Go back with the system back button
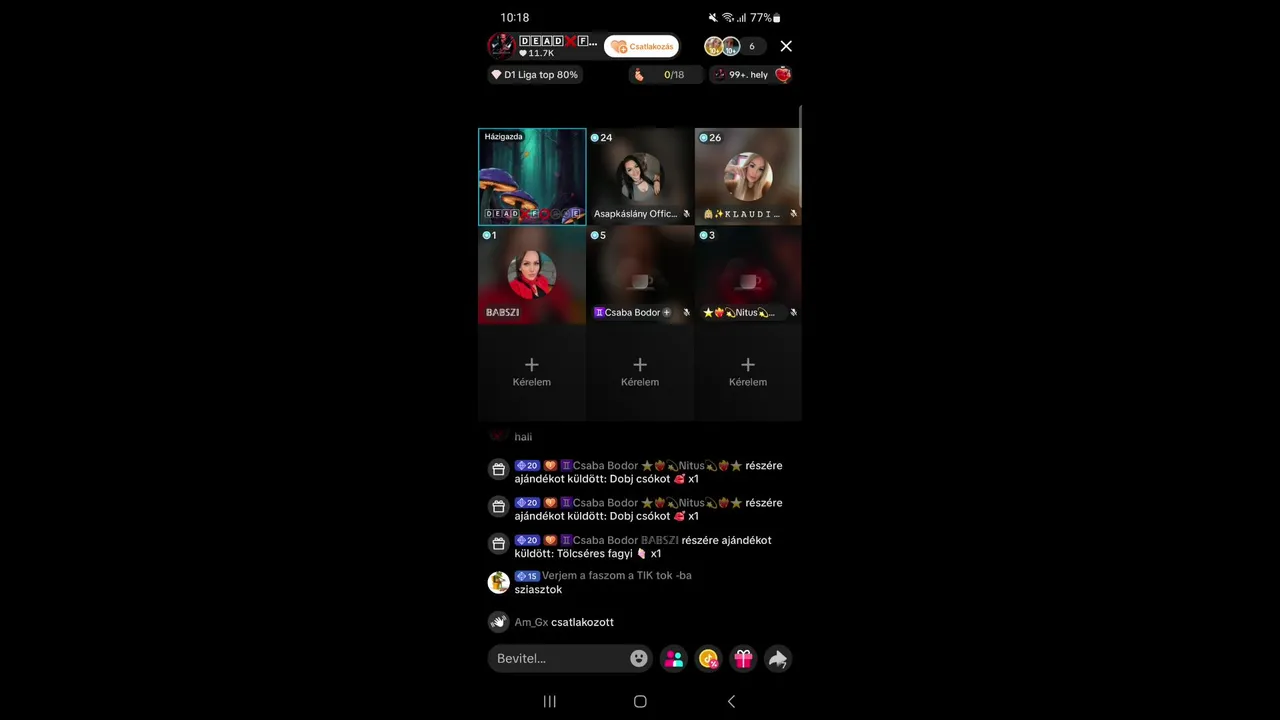This screenshot has width=1280, height=720. pos(731,701)
